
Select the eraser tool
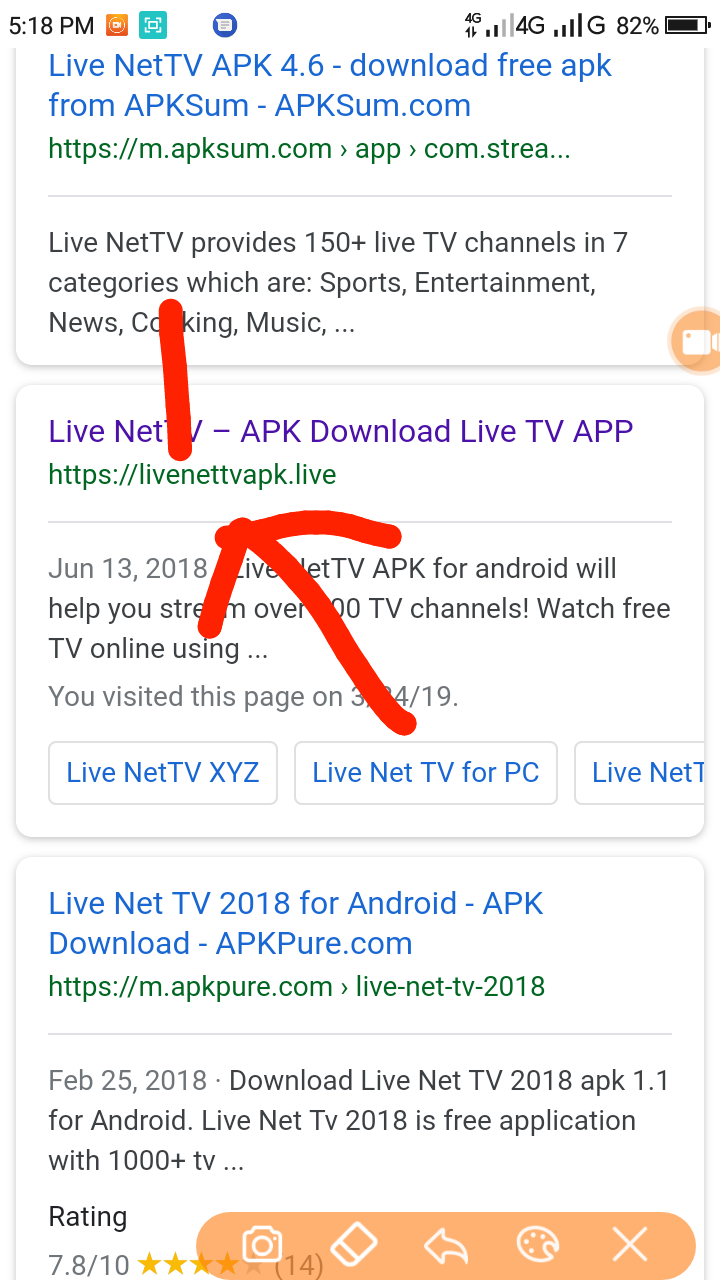pyautogui.click(x=353, y=1246)
